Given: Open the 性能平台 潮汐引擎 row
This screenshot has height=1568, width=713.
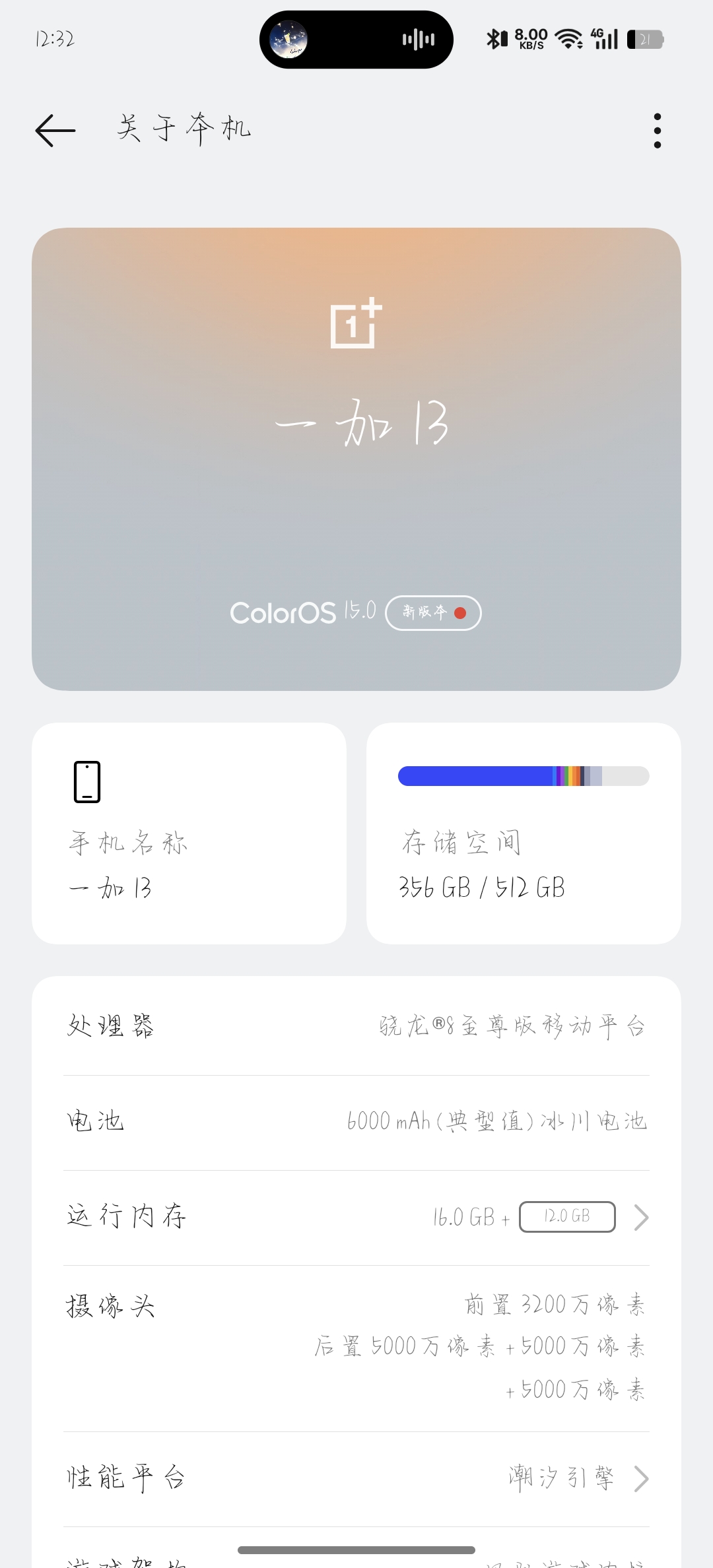Looking at the screenshot, I should point(356,1479).
